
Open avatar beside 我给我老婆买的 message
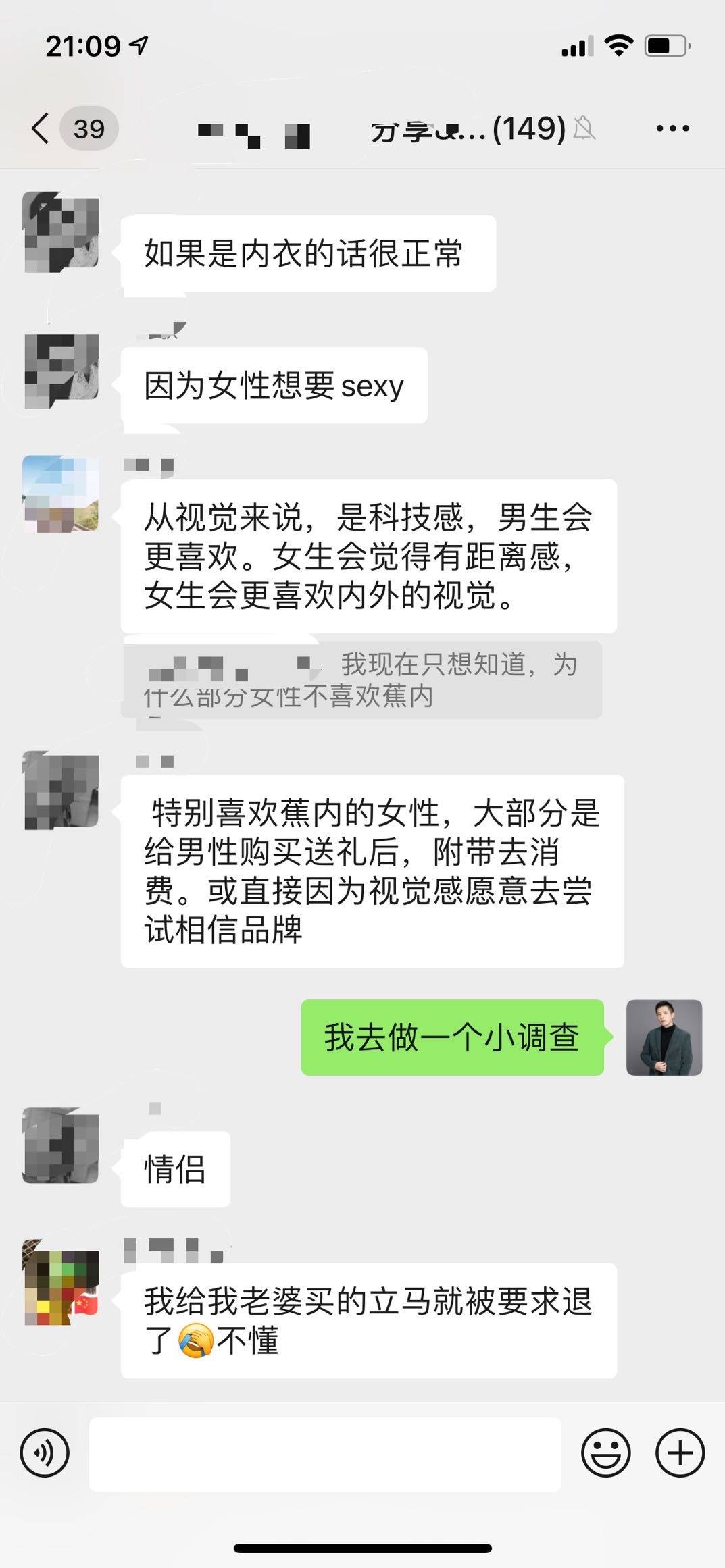(x=61, y=1282)
